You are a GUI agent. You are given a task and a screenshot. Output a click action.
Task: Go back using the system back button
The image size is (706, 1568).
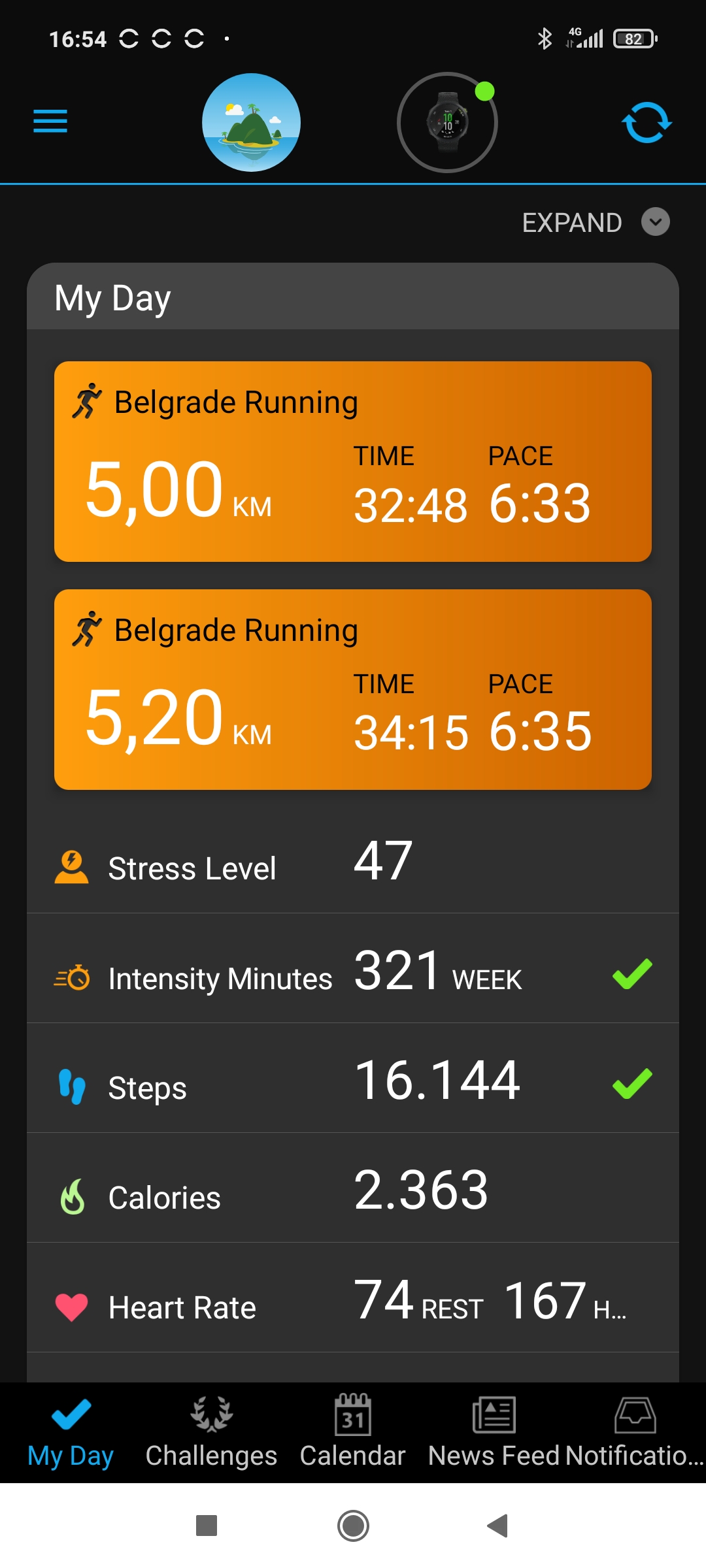pyautogui.click(x=497, y=1526)
